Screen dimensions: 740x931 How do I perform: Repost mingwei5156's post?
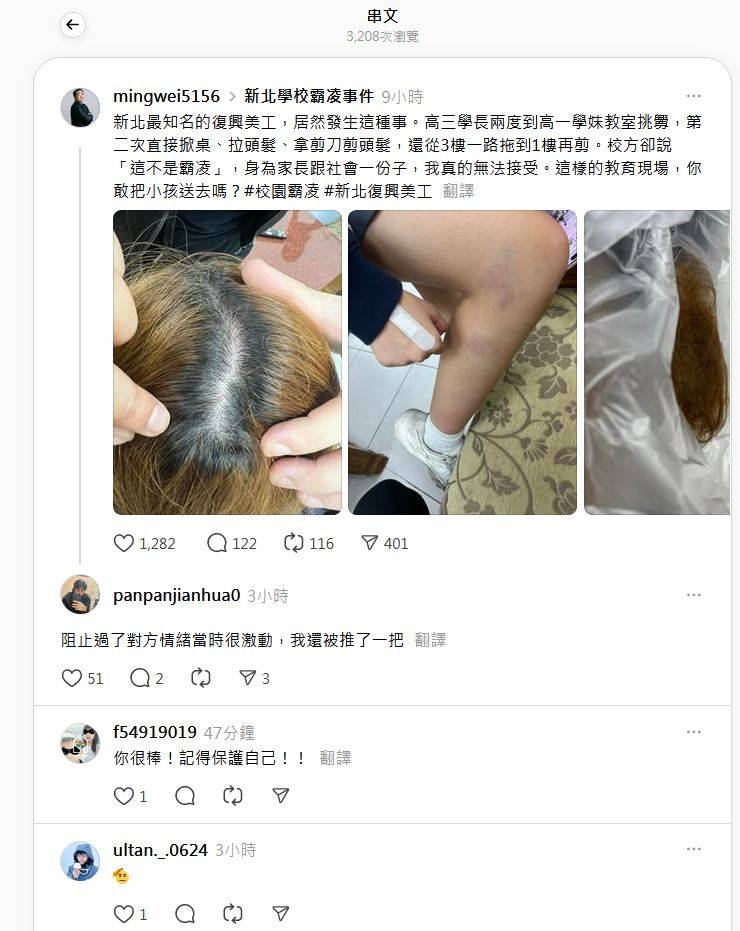coord(294,543)
